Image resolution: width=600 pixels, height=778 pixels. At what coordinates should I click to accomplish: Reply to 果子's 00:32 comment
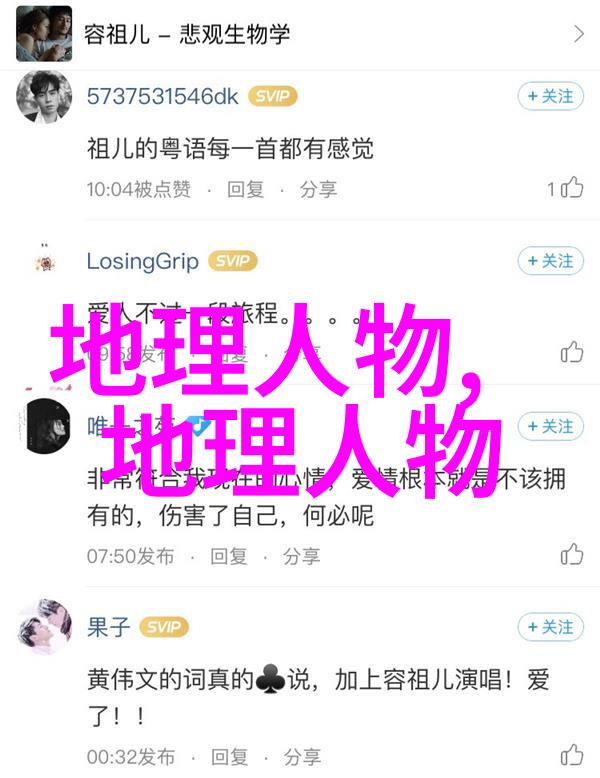tap(228, 755)
